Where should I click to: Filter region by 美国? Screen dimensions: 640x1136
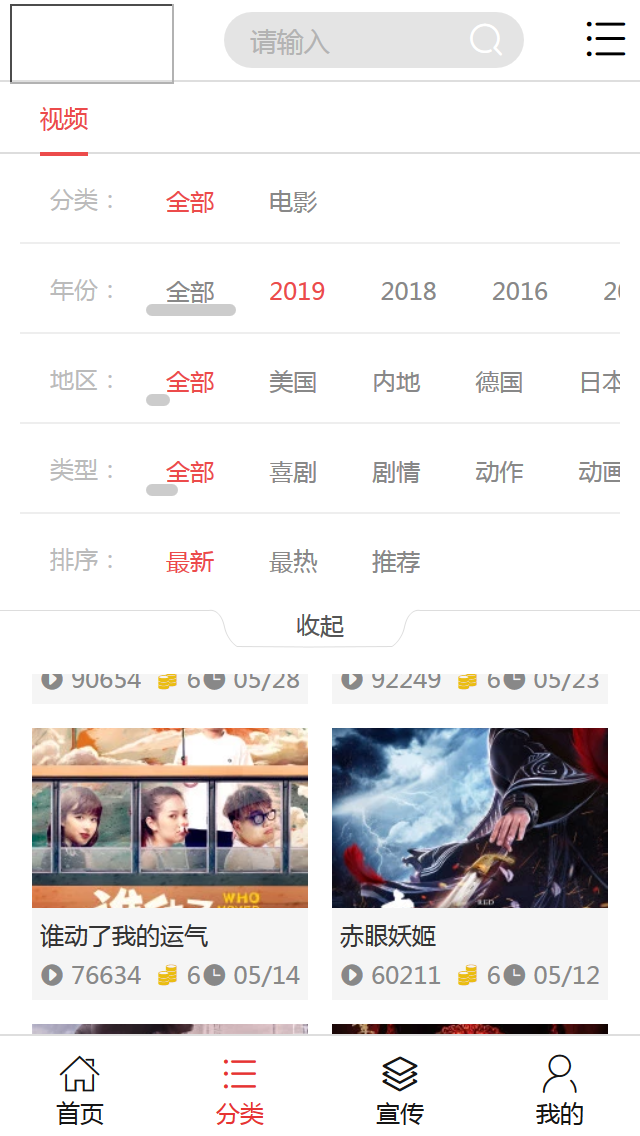293,382
